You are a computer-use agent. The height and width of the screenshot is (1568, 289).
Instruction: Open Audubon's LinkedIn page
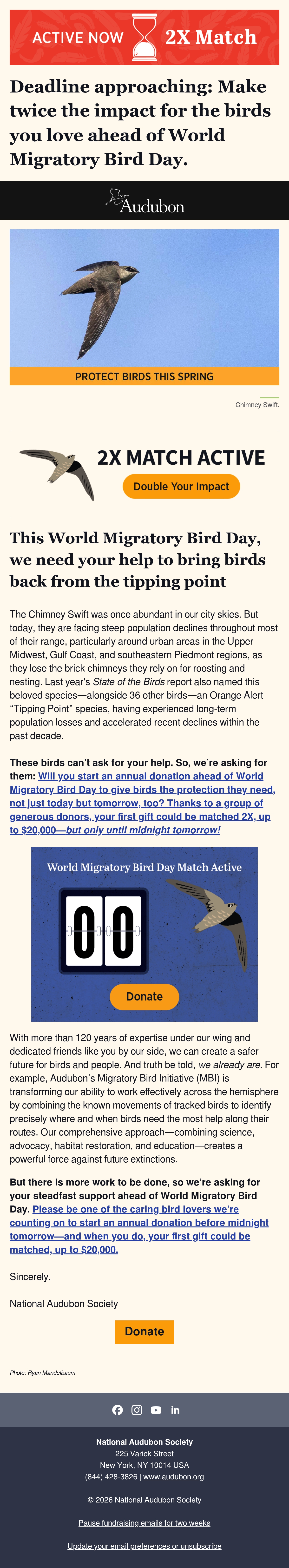tap(175, 1410)
